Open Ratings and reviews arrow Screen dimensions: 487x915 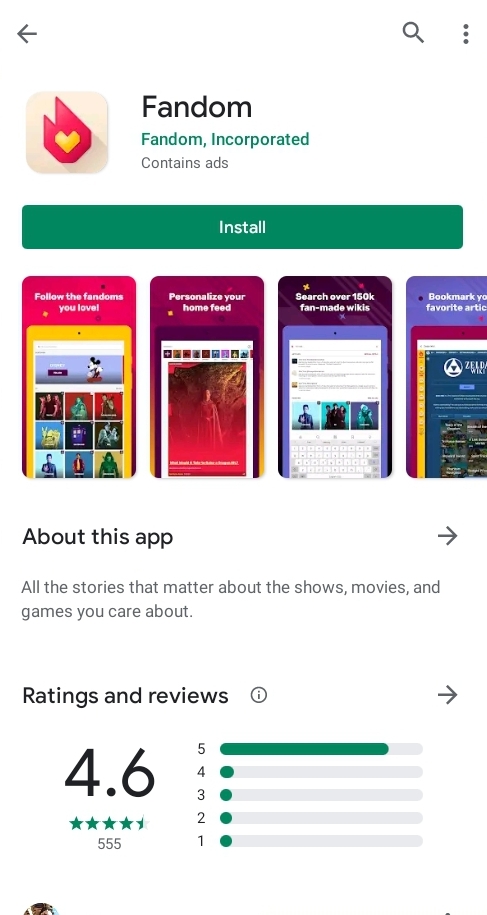(x=447, y=694)
